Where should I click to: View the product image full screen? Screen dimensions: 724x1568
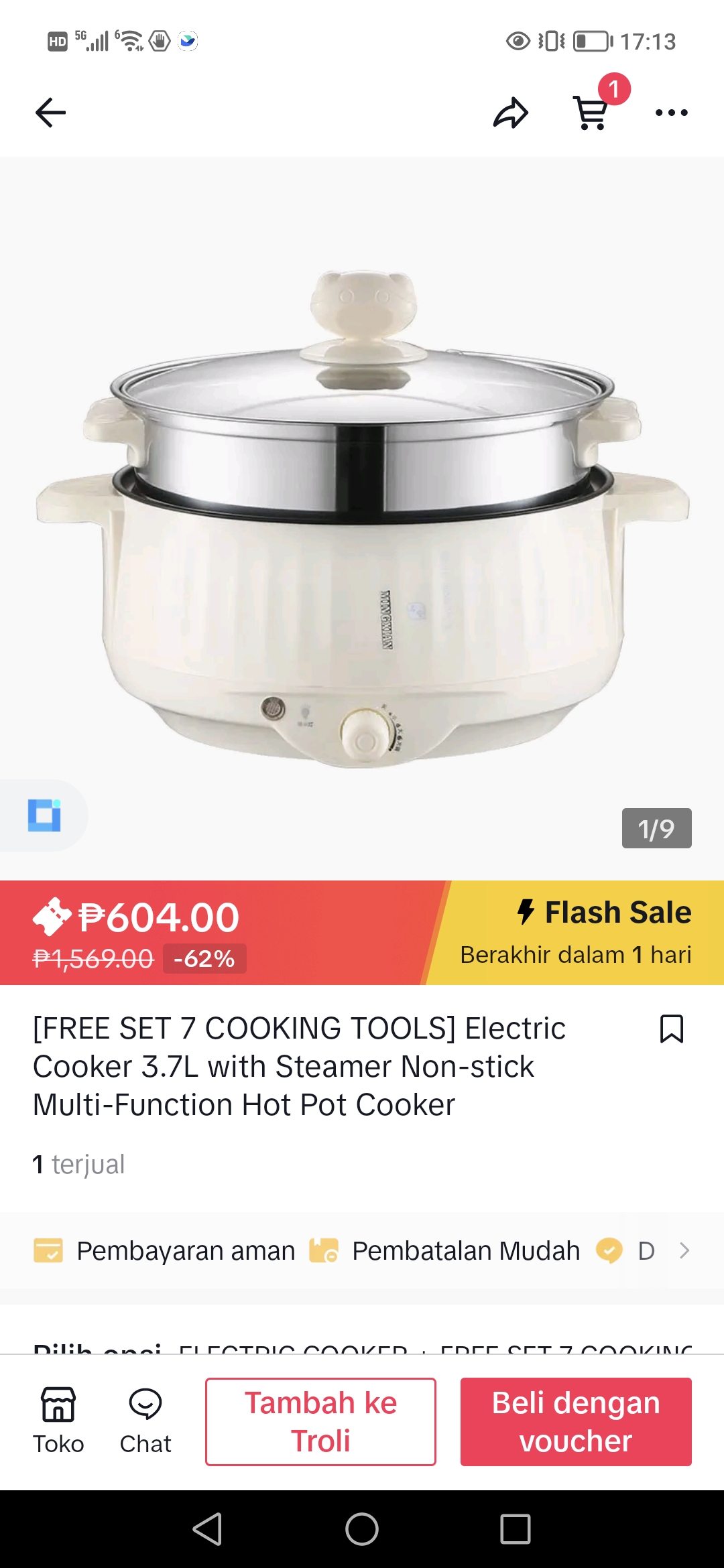pyautogui.click(x=362, y=516)
